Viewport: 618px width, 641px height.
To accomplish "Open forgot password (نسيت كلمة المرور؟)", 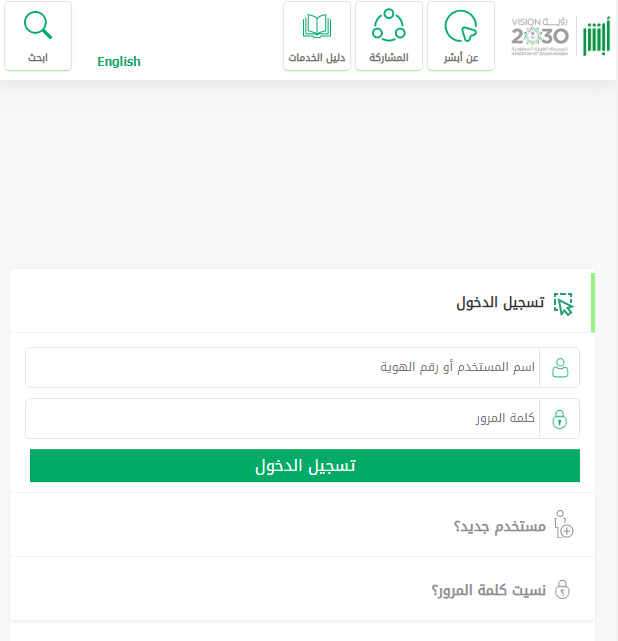I will (489, 589).
